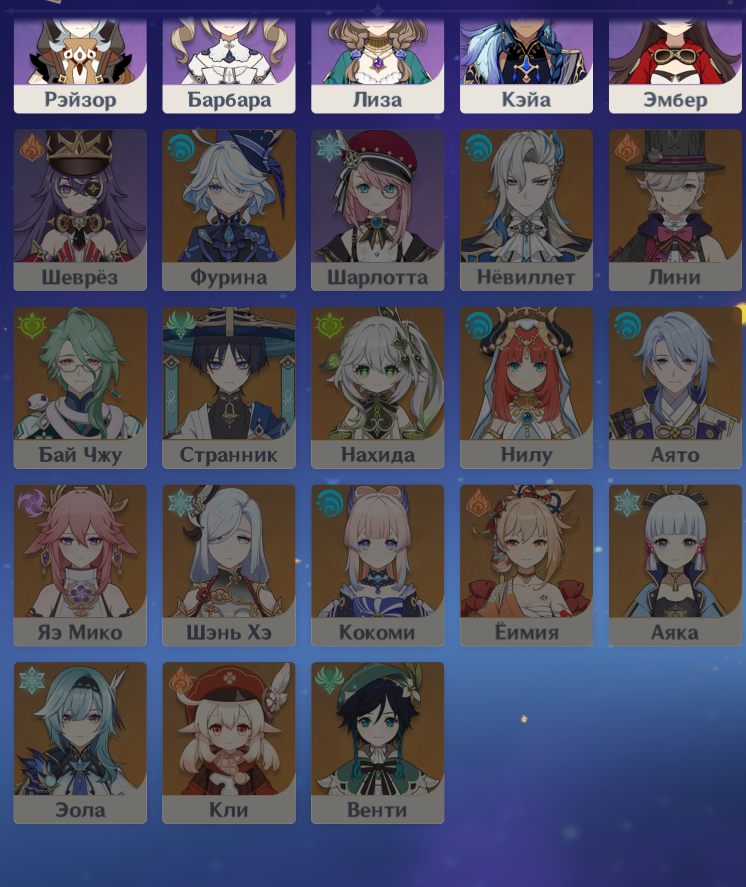The image size is (746, 887).
Task: Select the Шэнь Хэ character card
Action: click(x=229, y=564)
